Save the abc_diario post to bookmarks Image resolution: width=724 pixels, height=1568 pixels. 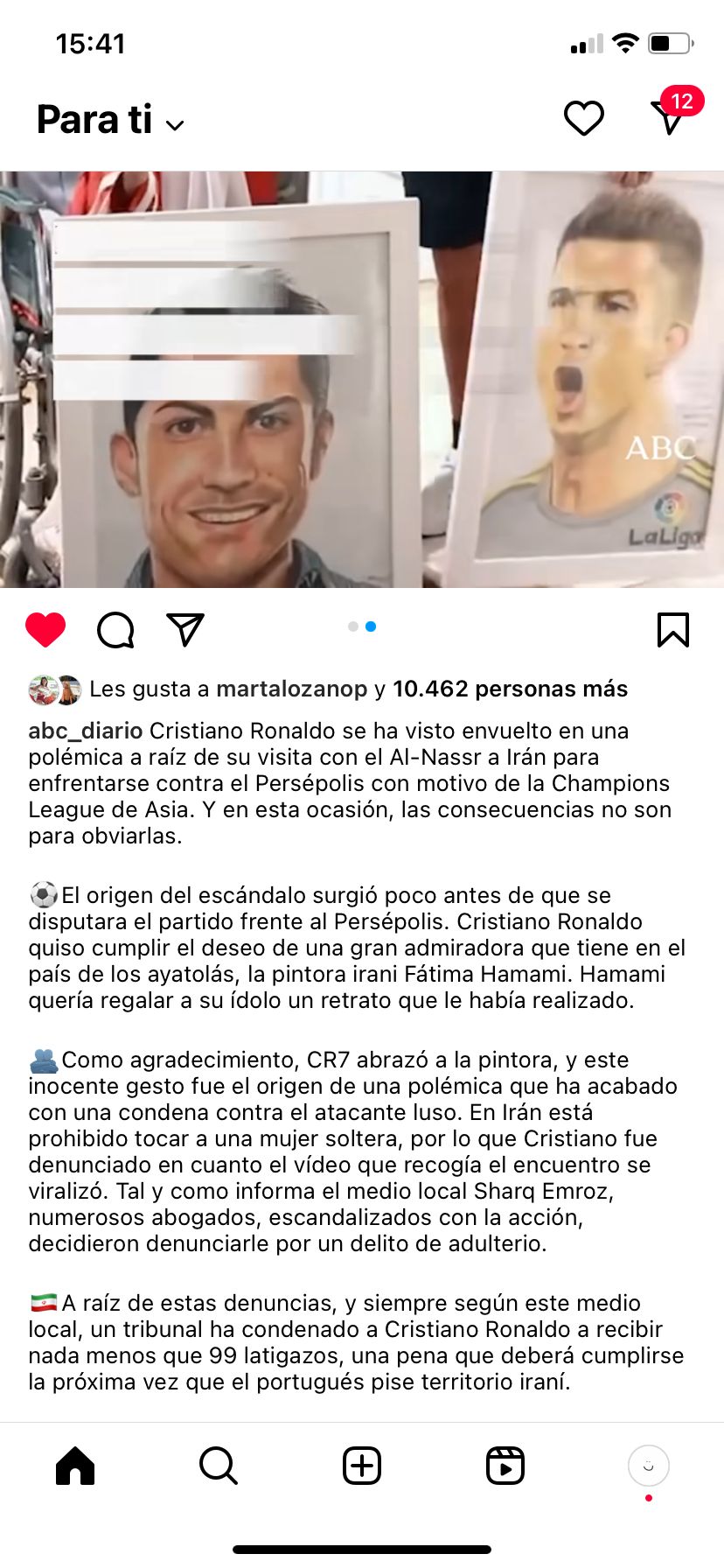pos(672,629)
